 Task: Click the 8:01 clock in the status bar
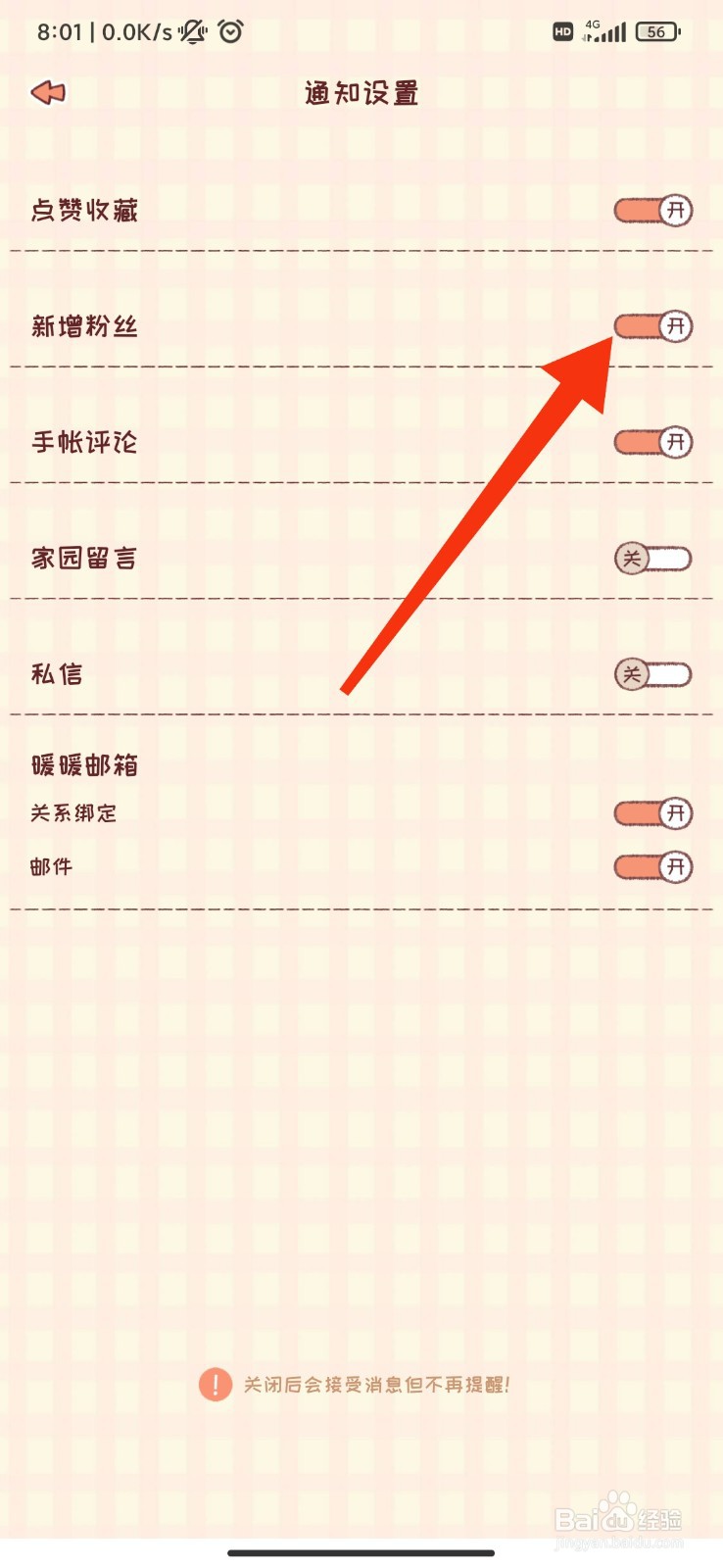(61, 31)
